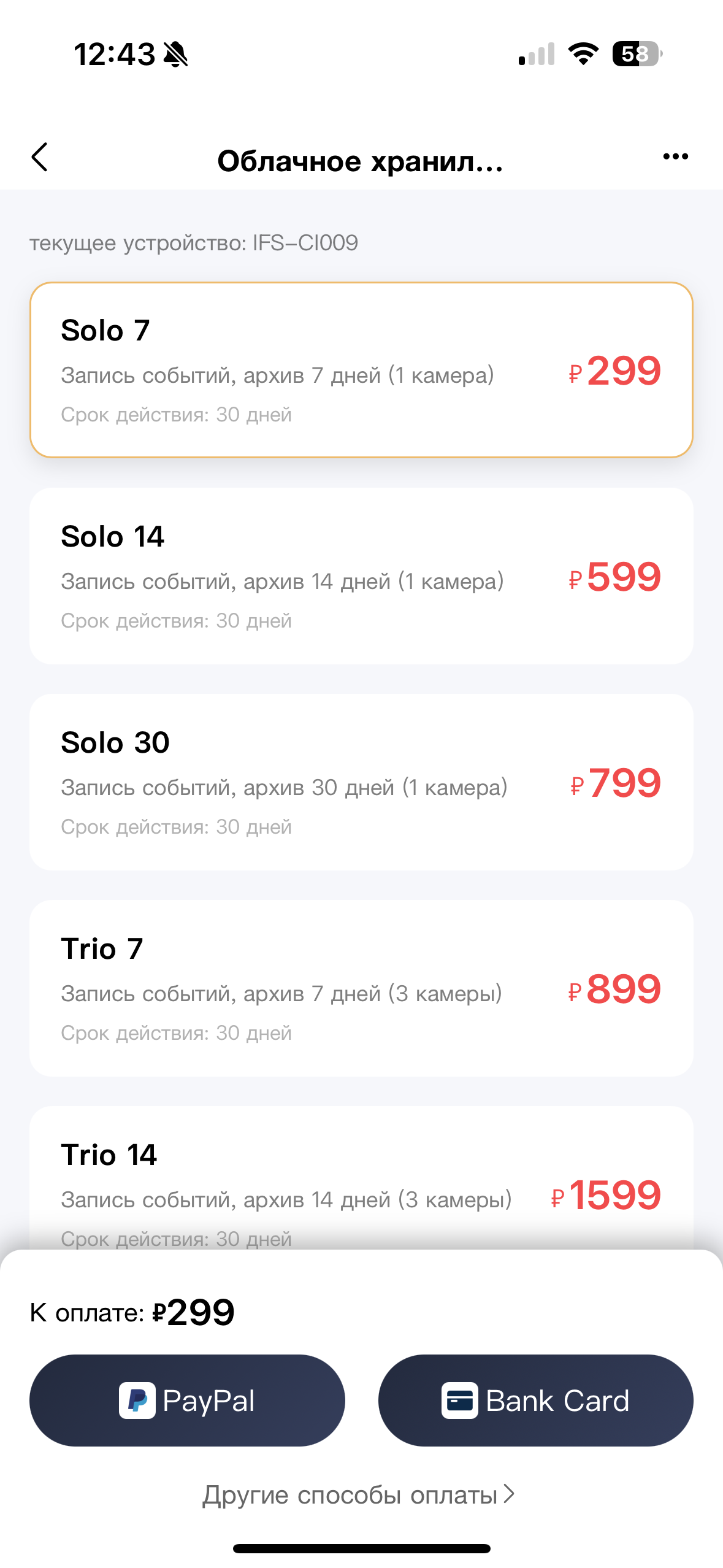
Task: Open Другие способы оплаты link
Action: pos(359,1495)
